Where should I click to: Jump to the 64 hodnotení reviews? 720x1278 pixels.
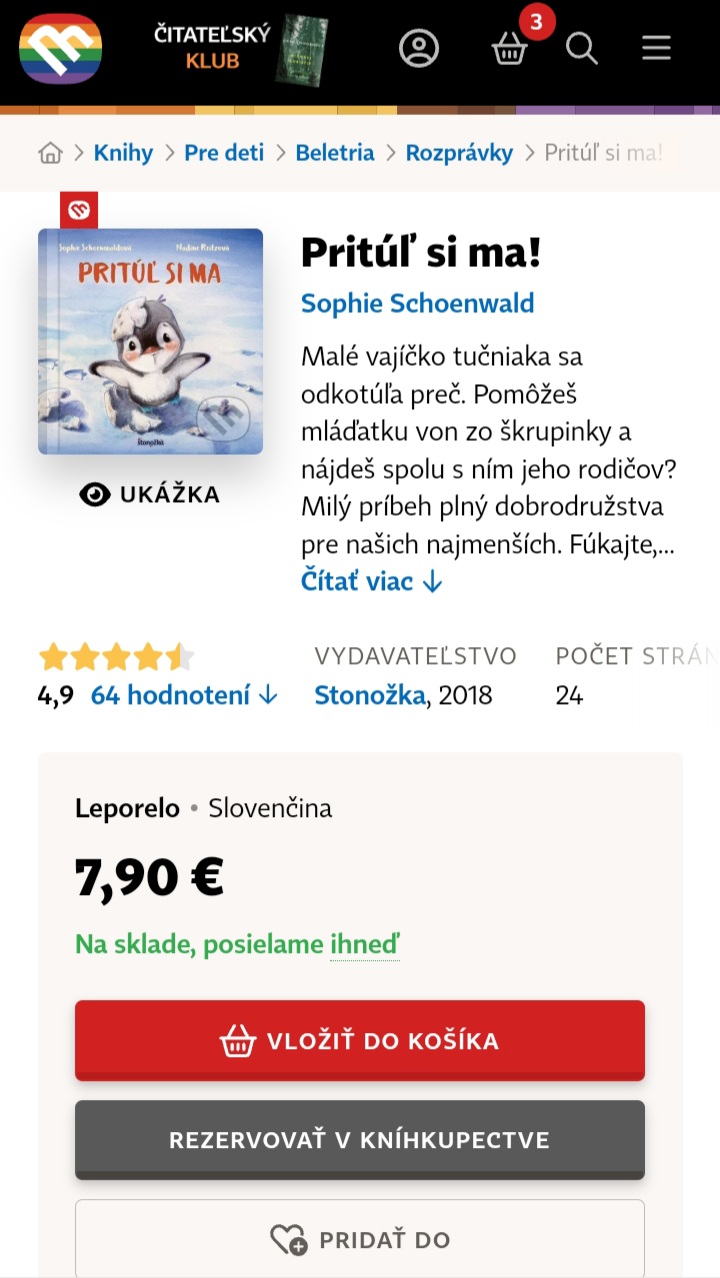click(x=184, y=695)
